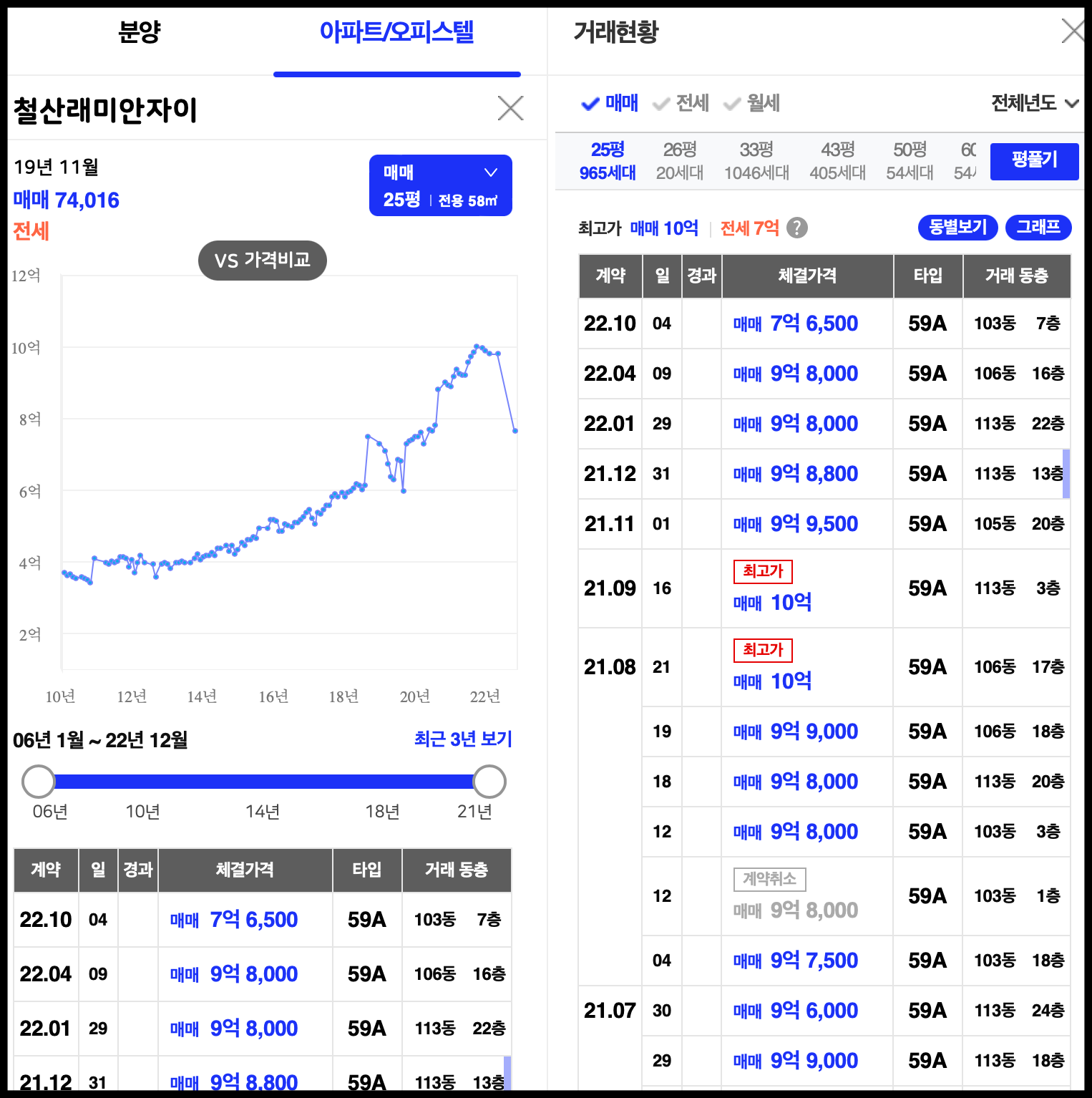The height and width of the screenshot is (1098, 1092).
Task: Tap the VS 가격비교 button
Action: tap(263, 261)
